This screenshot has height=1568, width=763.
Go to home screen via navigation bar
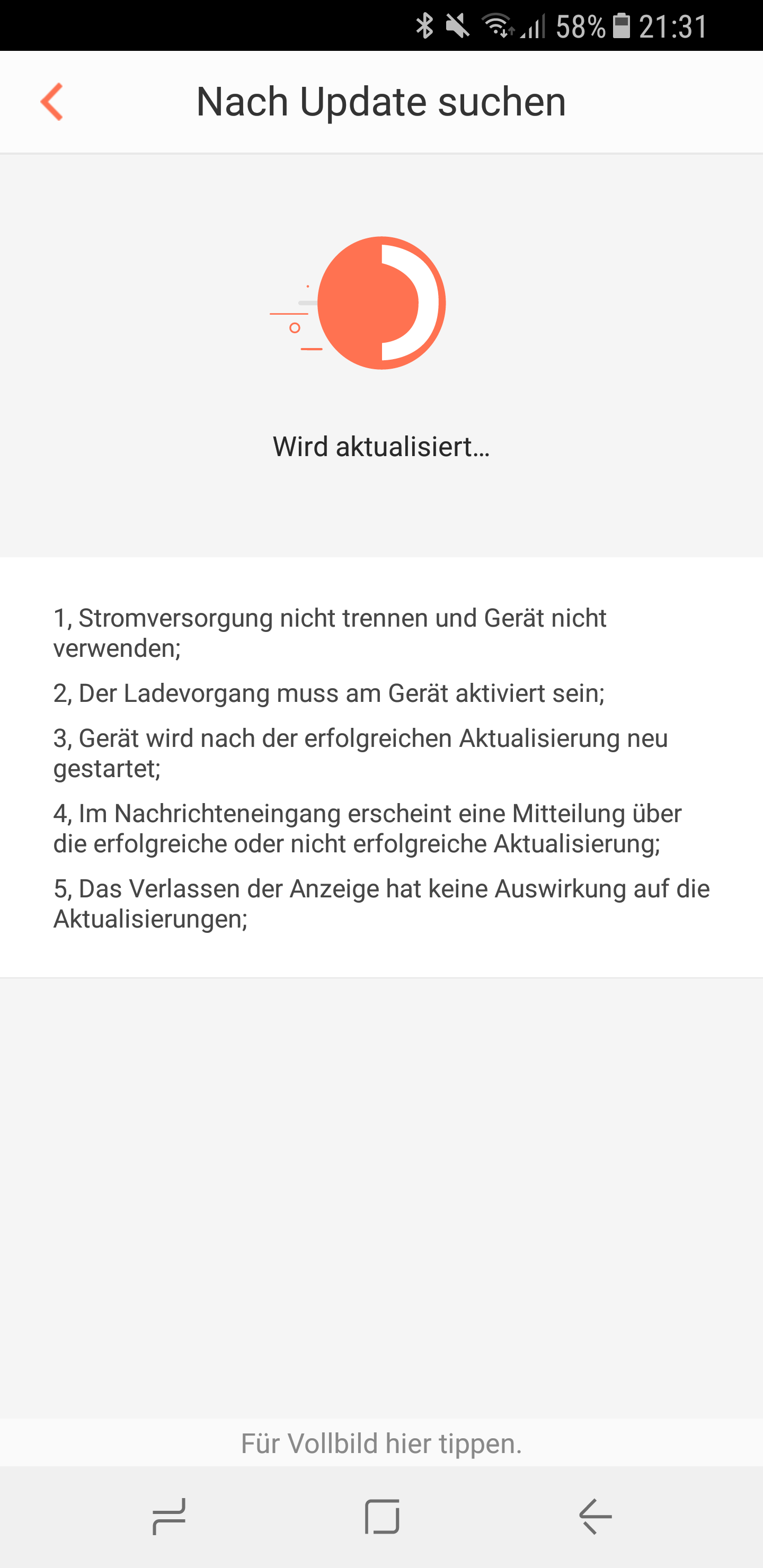382,1516
